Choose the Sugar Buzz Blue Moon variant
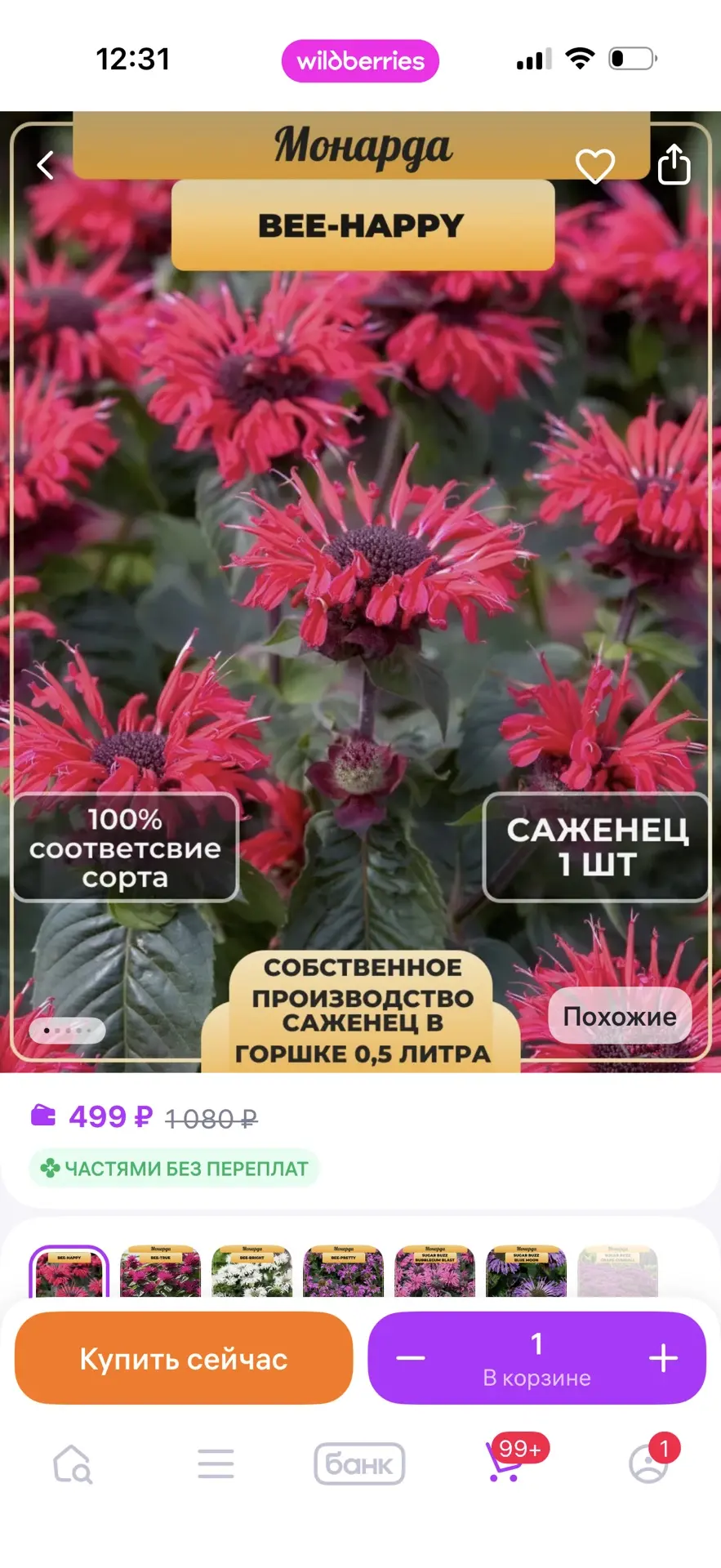The image size is (721, 1568). coord(526,1272)
